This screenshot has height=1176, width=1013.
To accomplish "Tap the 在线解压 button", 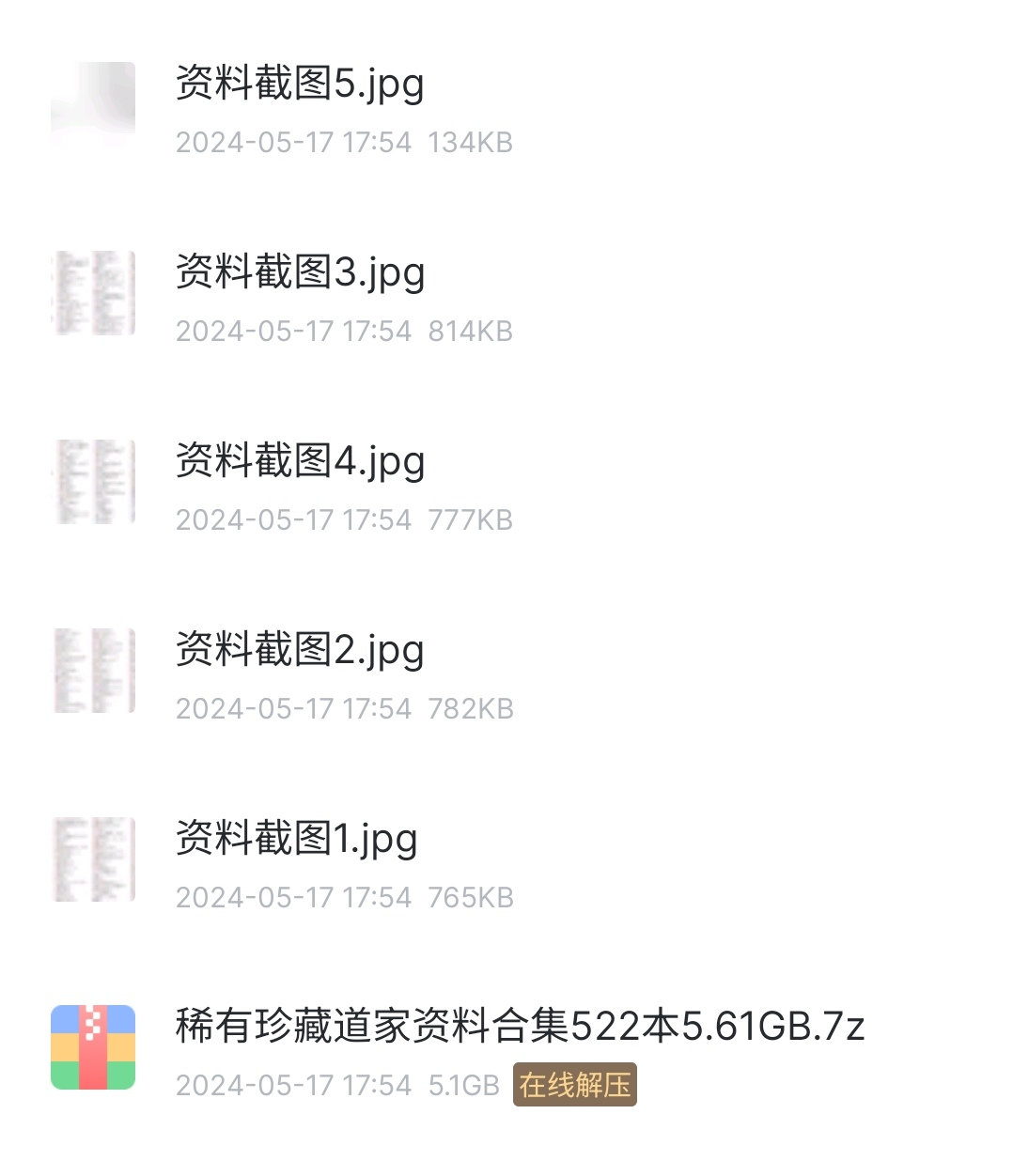I will click(575, 1085).
